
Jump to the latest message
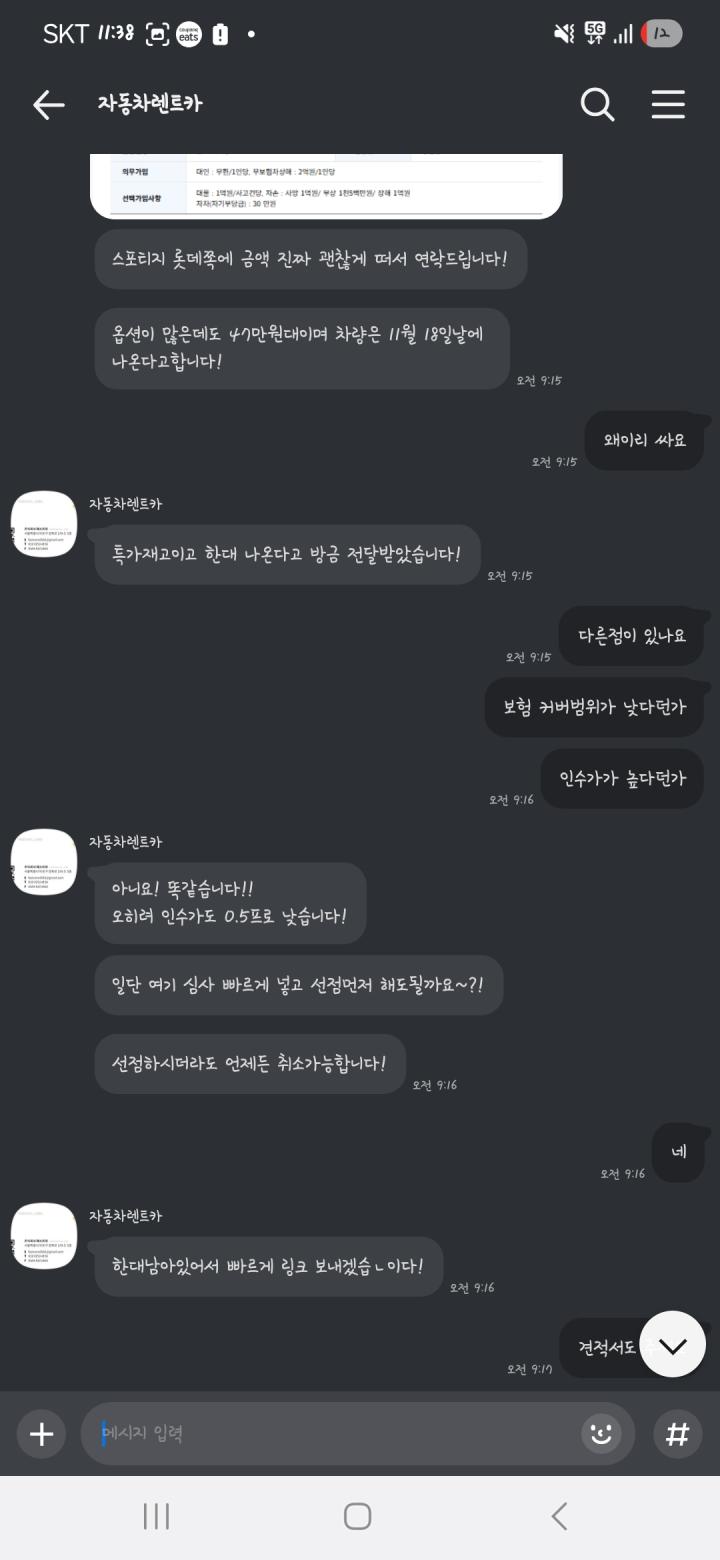[x=672, y=1344]
